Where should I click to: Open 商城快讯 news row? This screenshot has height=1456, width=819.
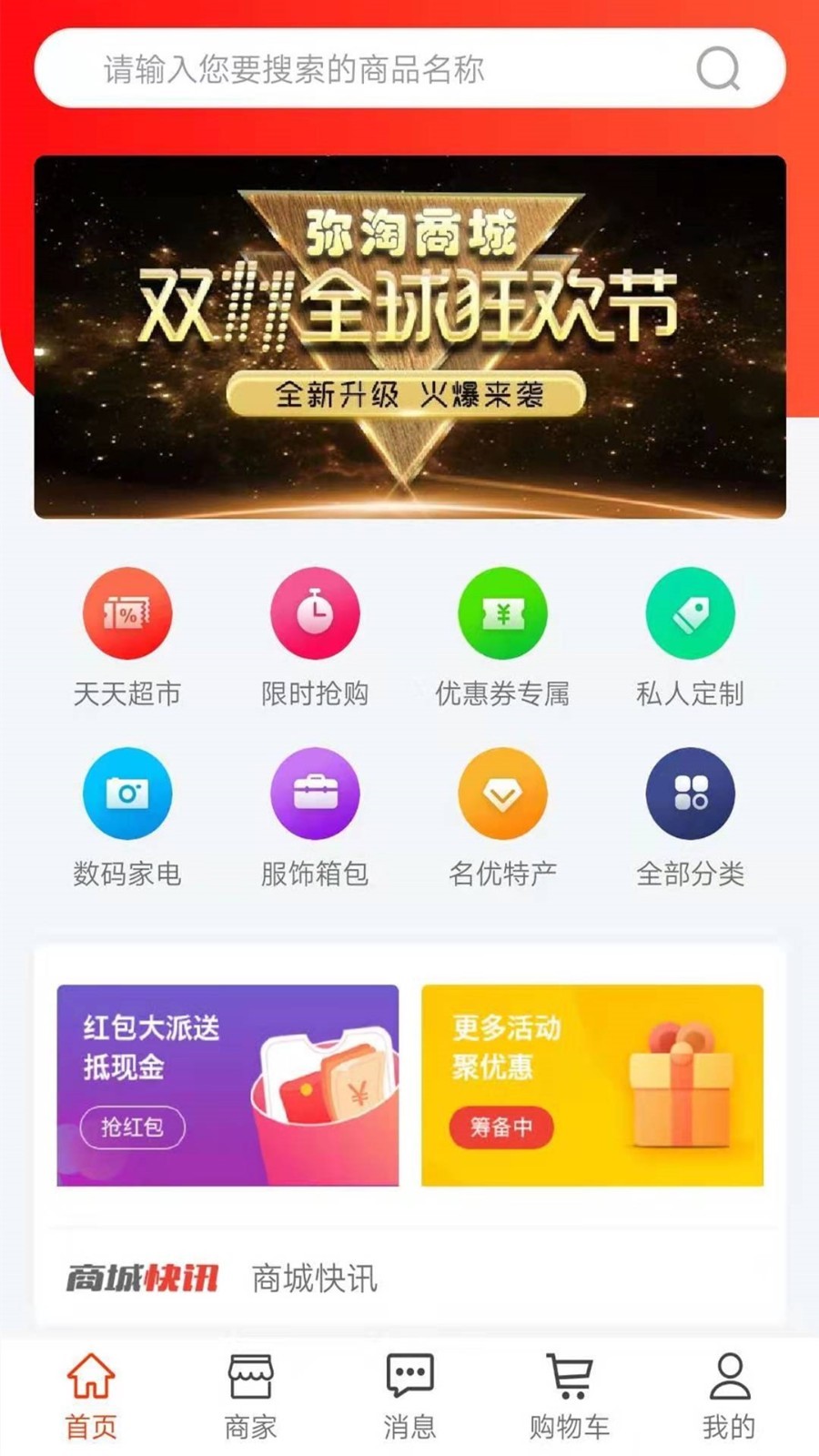tap(314, 1279)
